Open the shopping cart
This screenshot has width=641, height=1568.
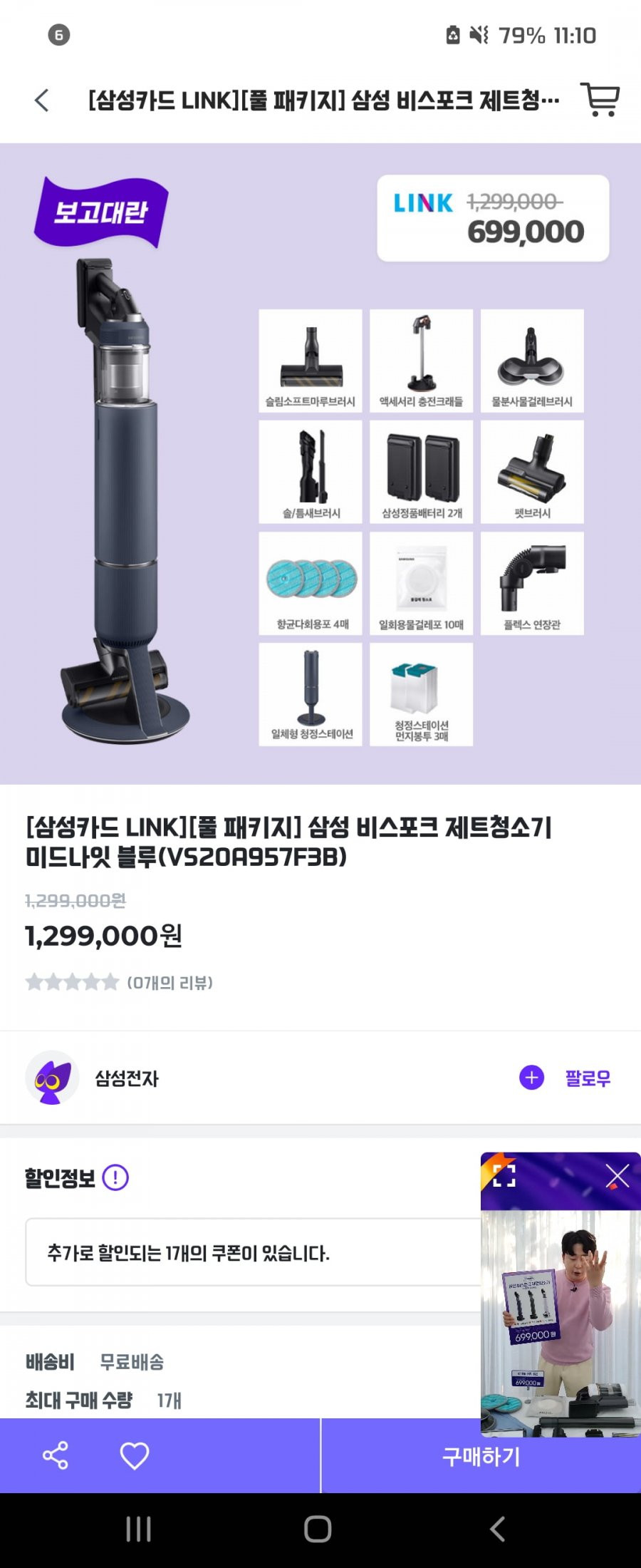coord(600,100)
